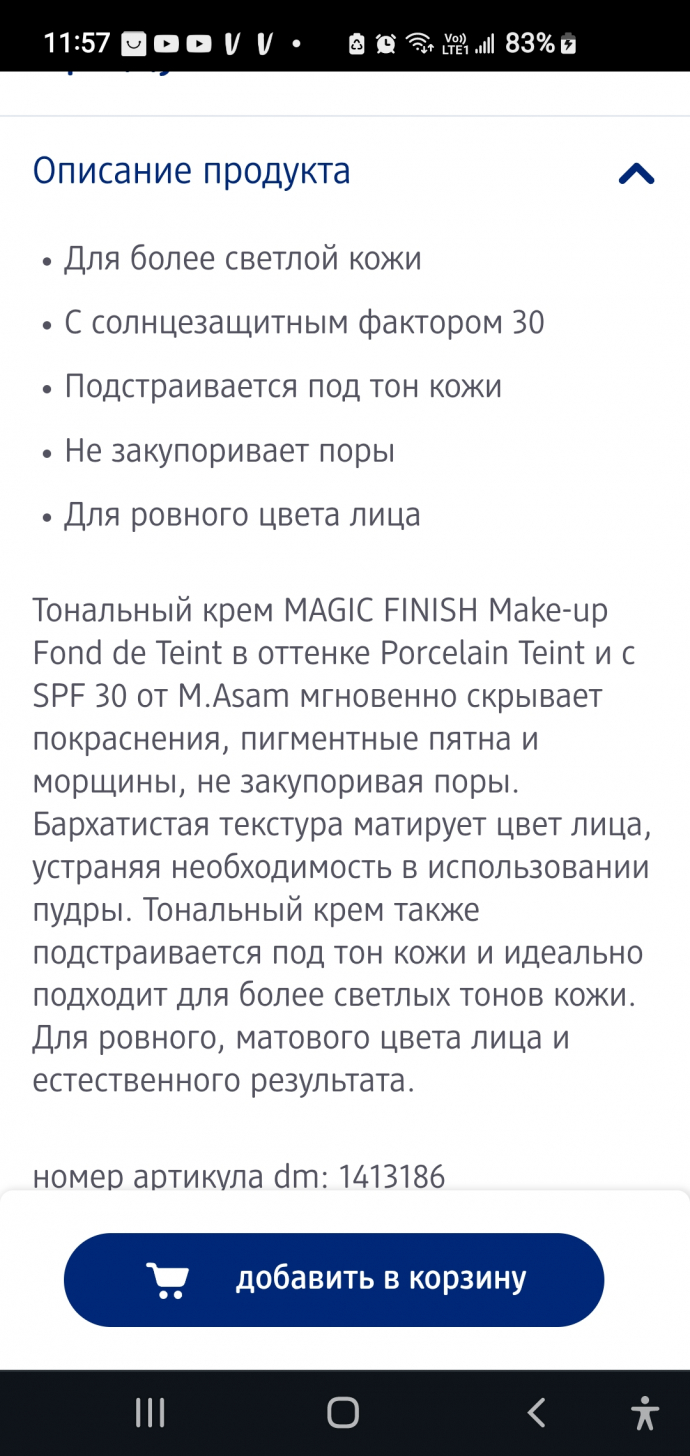Image resolution: width=690 pixels, height=1456 pixels.
Task: Collapse the Описание продукта section
Action: click(x=636, y=174)
